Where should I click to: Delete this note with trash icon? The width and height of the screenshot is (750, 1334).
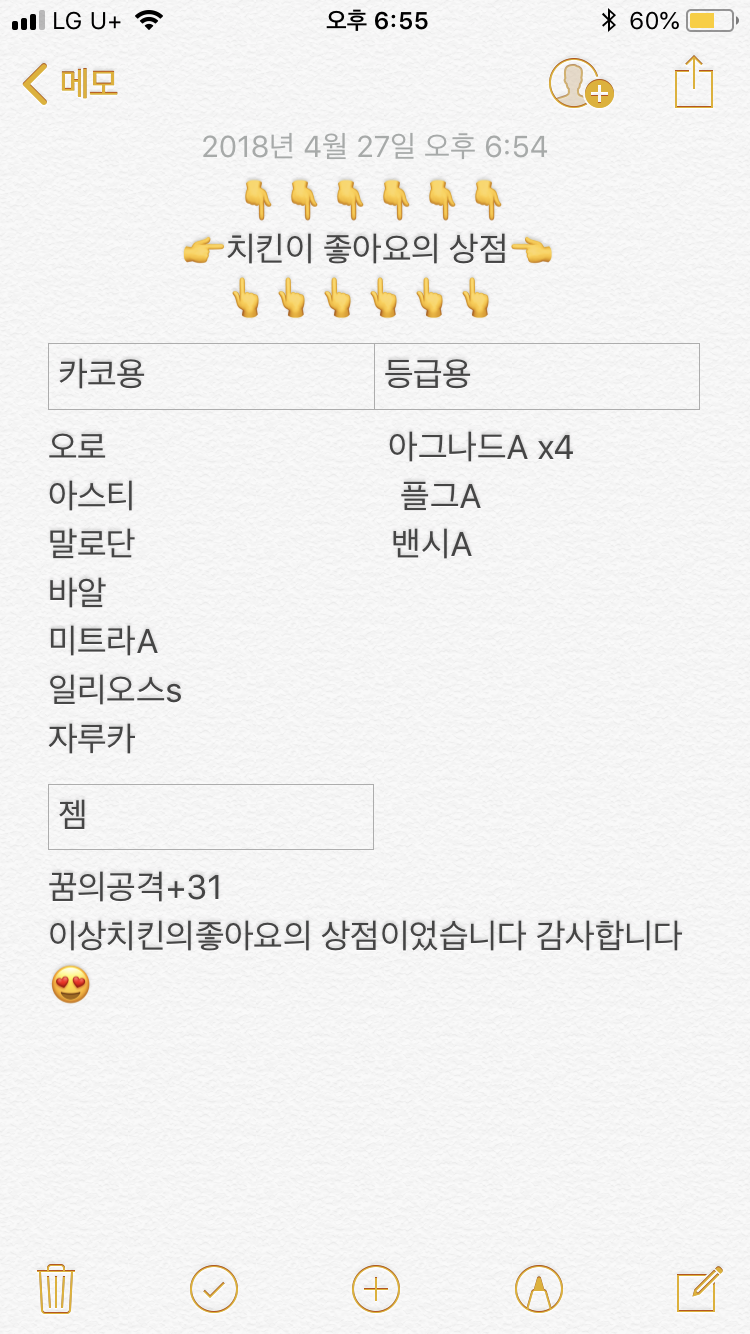point(55,1288)
